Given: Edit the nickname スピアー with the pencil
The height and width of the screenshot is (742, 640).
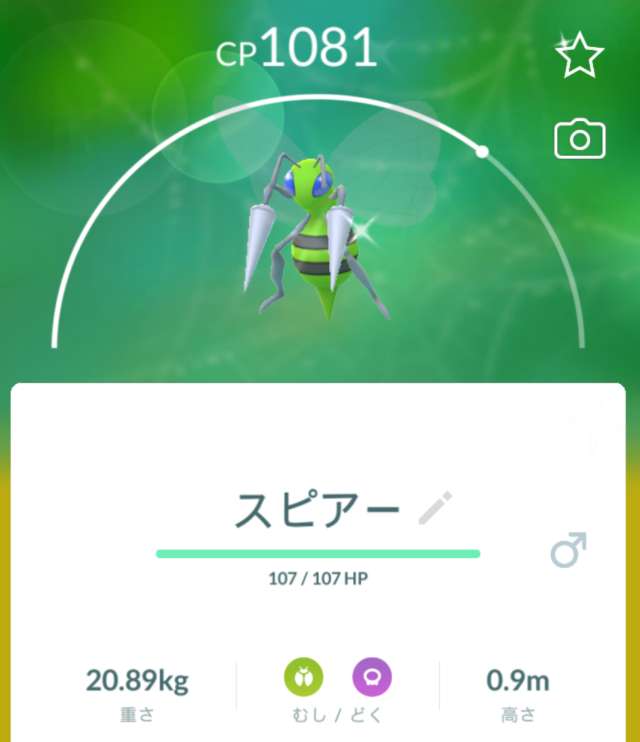Looking at the screenshot, I should [x=435, y=509].
